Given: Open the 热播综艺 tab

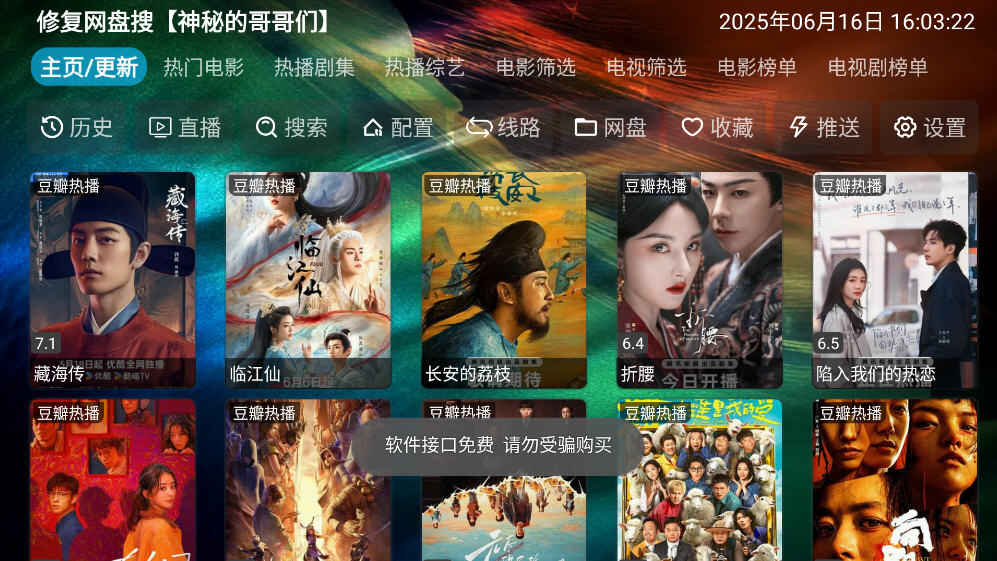Looking at the screenshot, I should [x=425, y=68].
